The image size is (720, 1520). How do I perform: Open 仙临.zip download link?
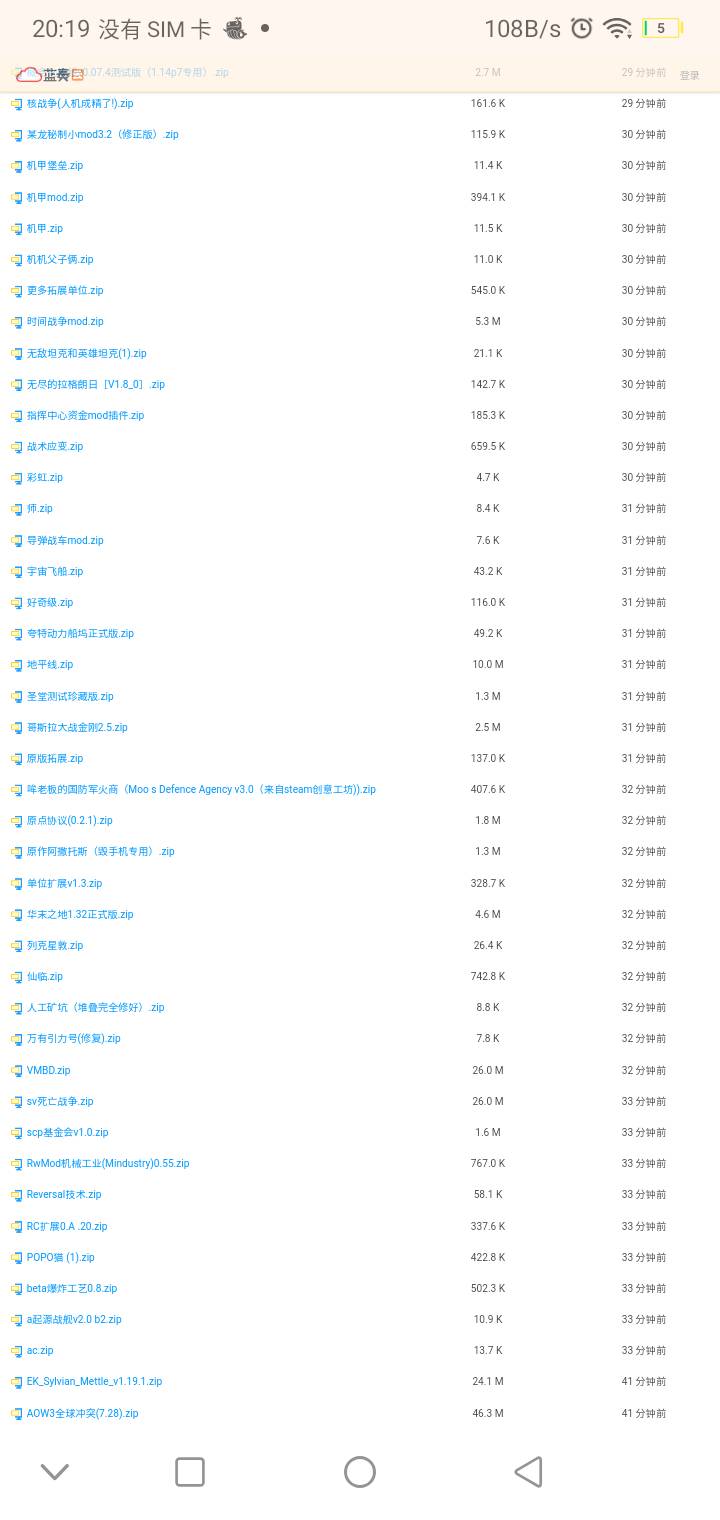[x=45, y=977]
